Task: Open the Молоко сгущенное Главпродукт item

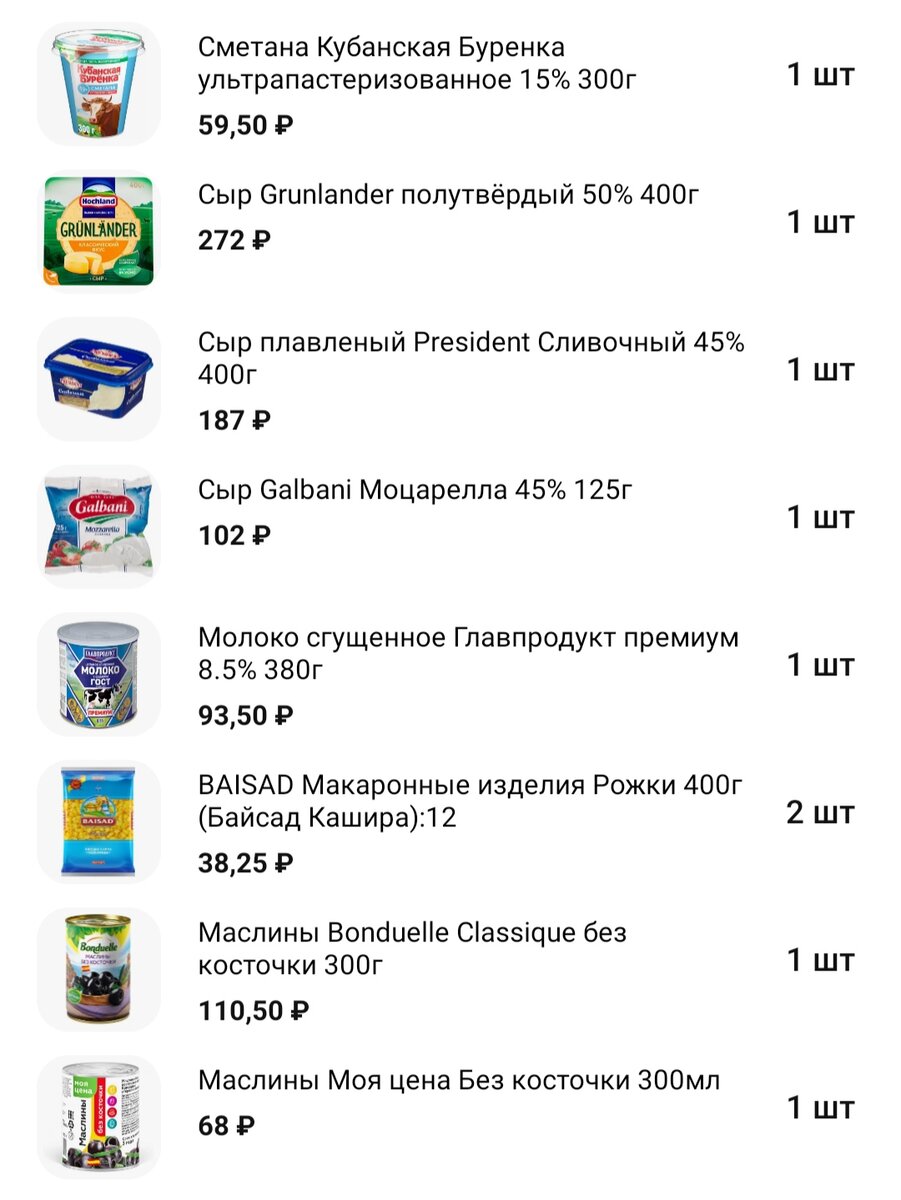Action: point(468,653)
